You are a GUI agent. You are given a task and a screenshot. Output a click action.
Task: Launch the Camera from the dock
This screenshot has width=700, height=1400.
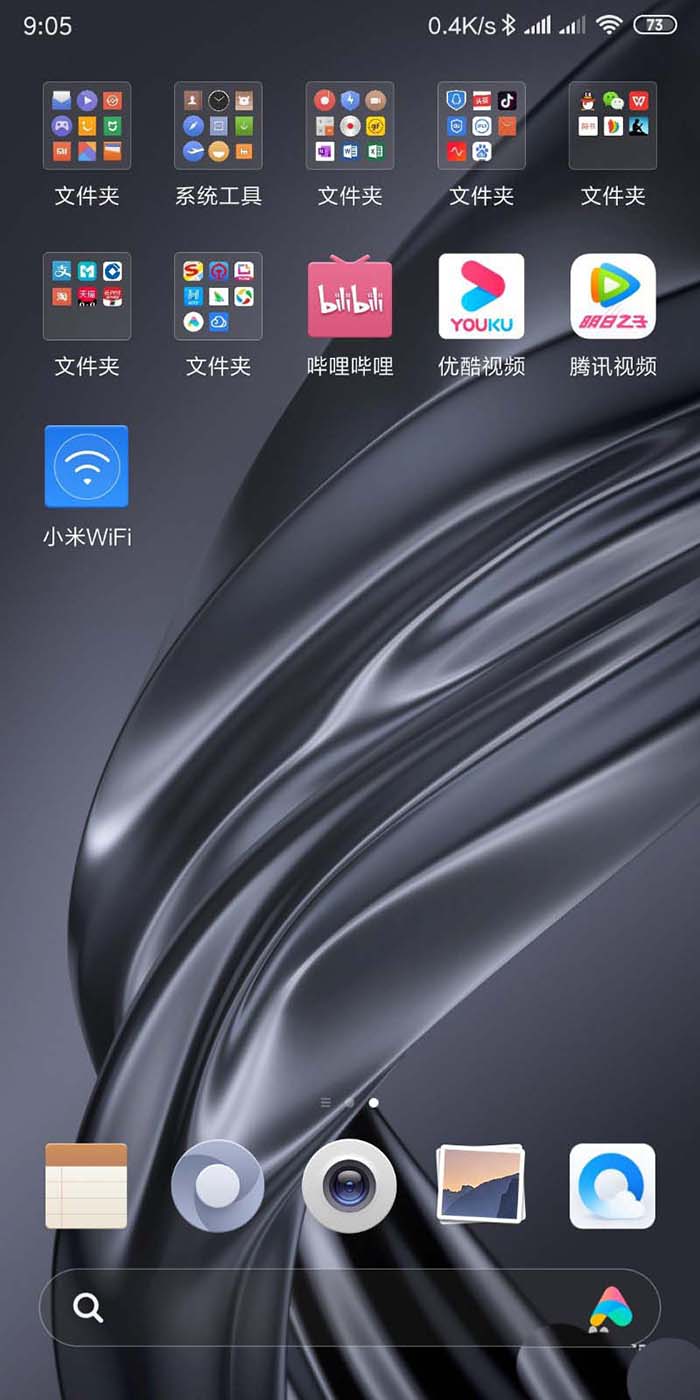point(349,1186)
